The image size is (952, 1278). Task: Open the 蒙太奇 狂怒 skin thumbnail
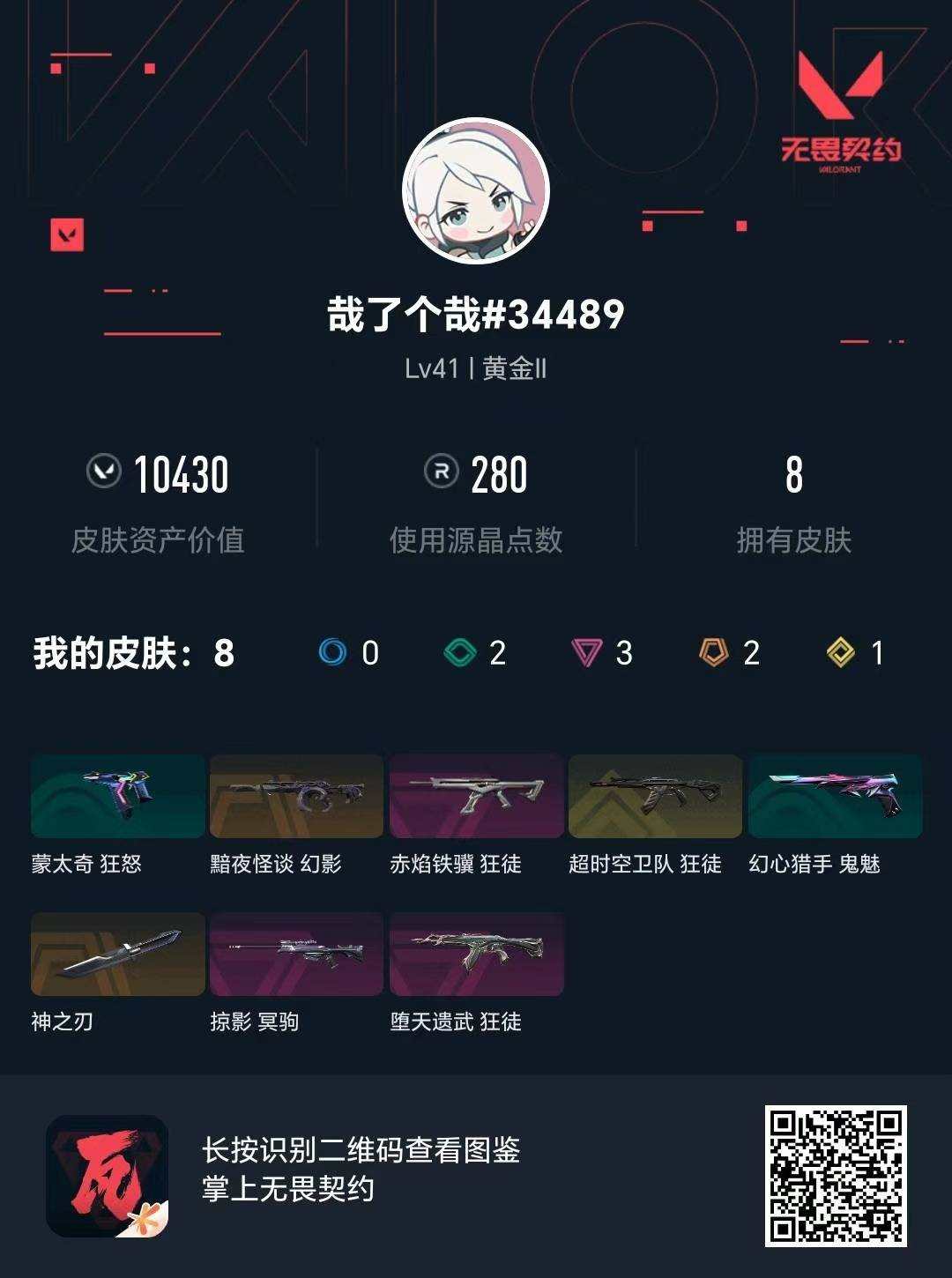click(x=116, y=796)
